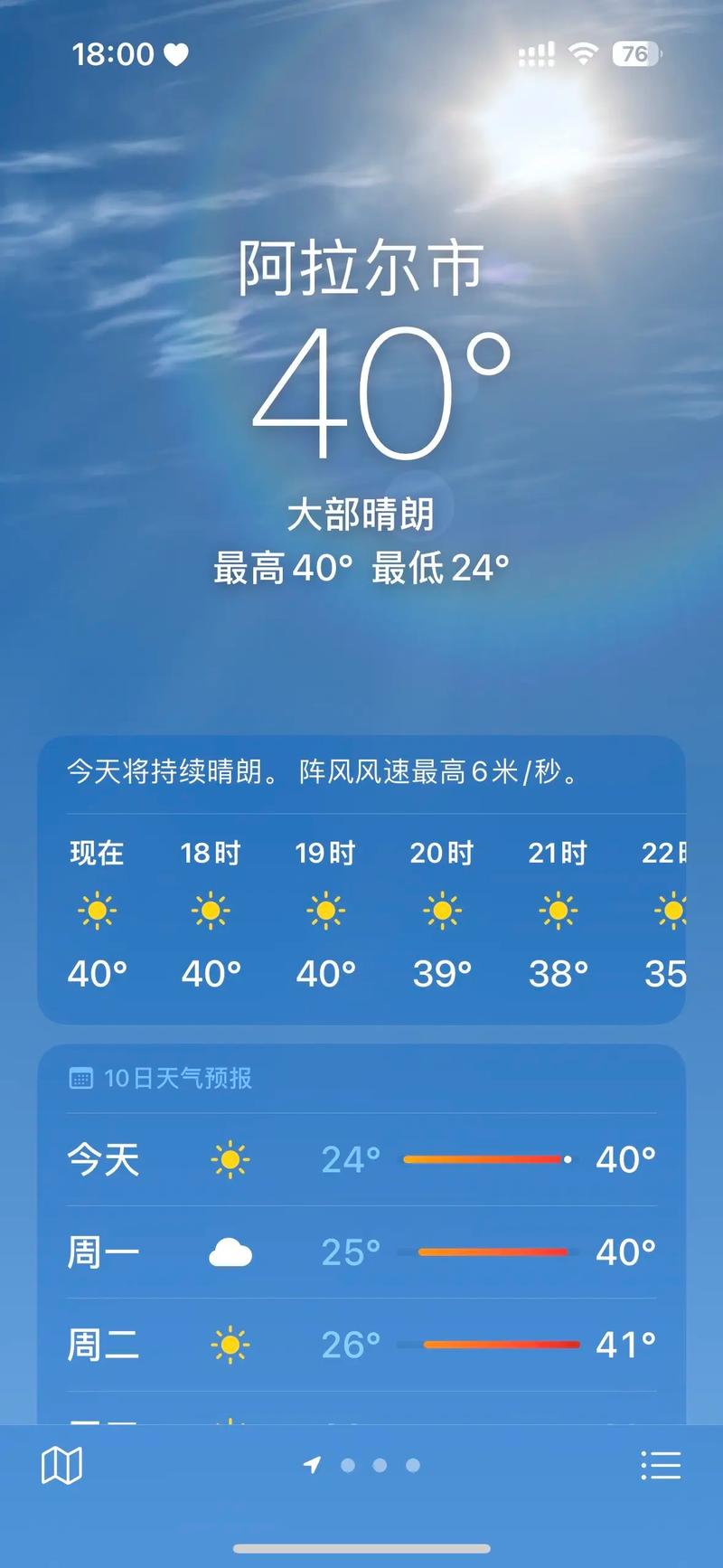Select the sun icon on 周二 row
The height and width of the screenshot is (1568, 723).
tap(230, 1345)
